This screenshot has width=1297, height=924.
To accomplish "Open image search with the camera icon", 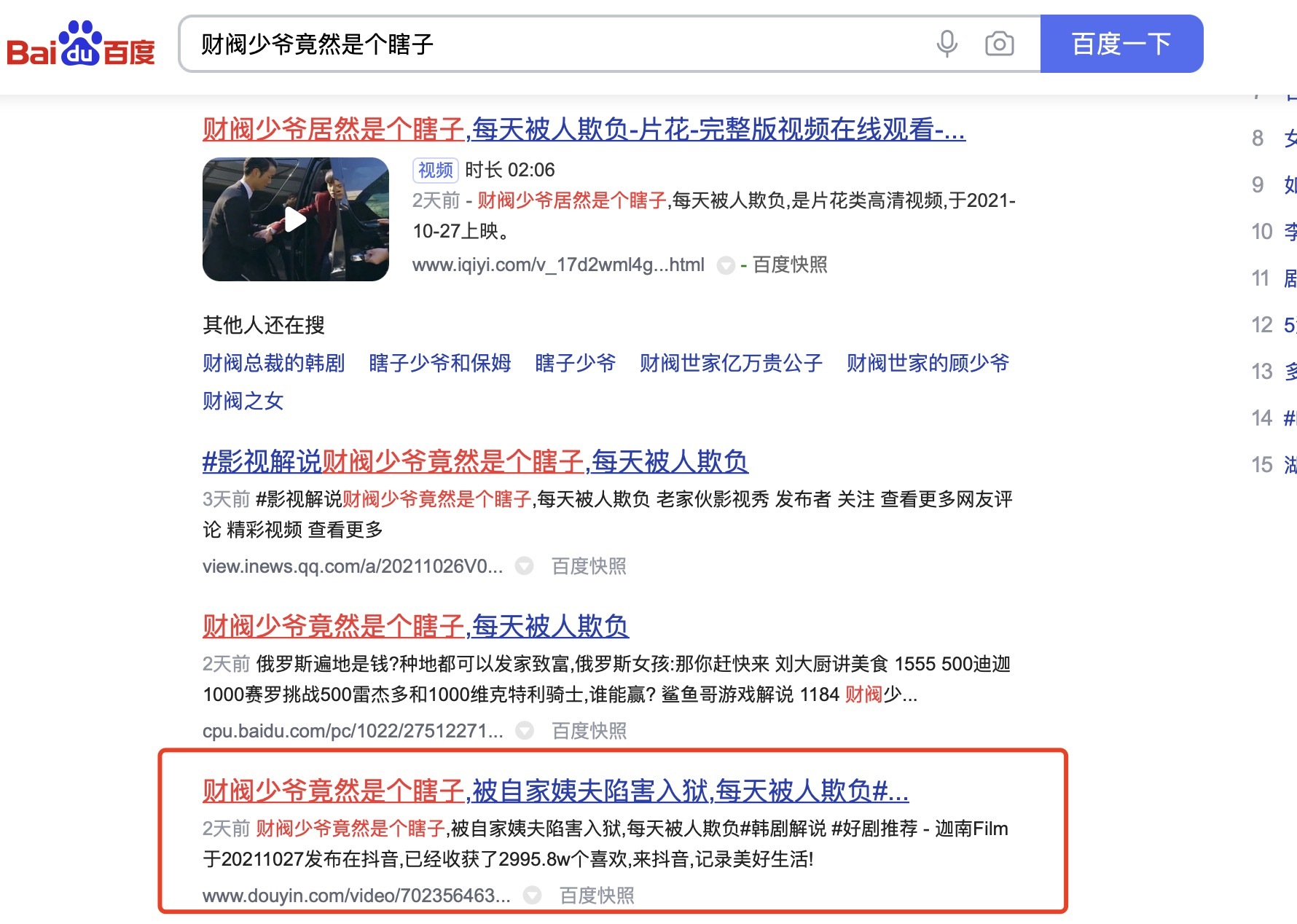I will 999,44.
